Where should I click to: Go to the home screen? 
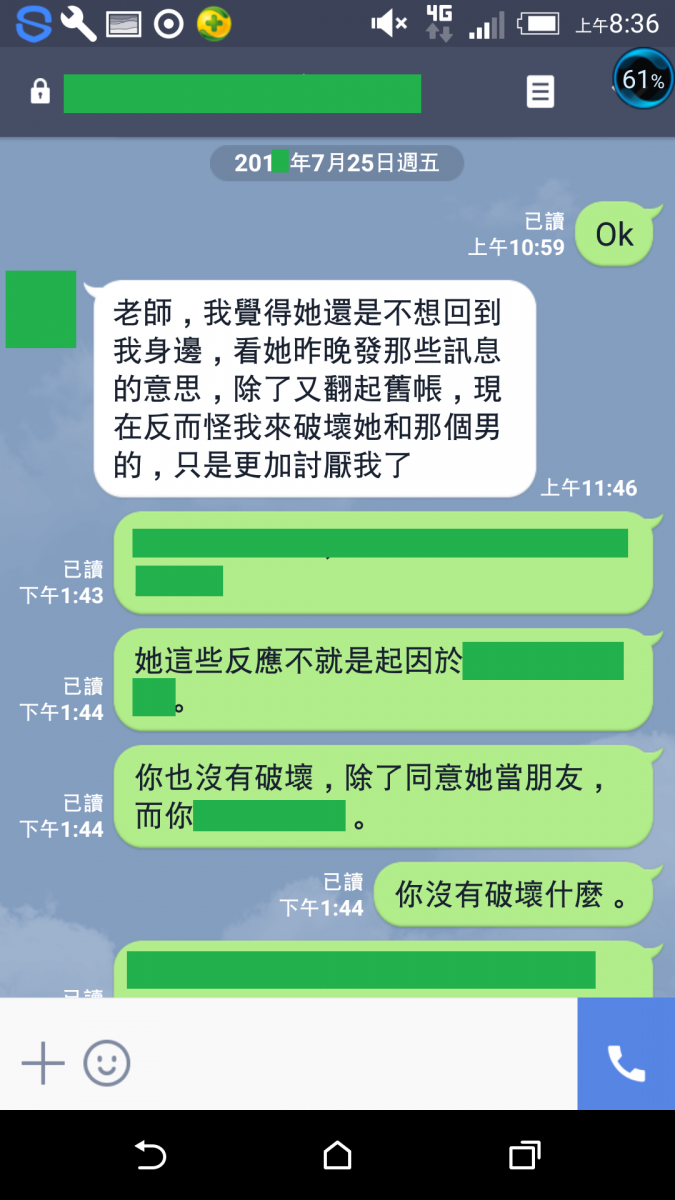point(338,1155)
